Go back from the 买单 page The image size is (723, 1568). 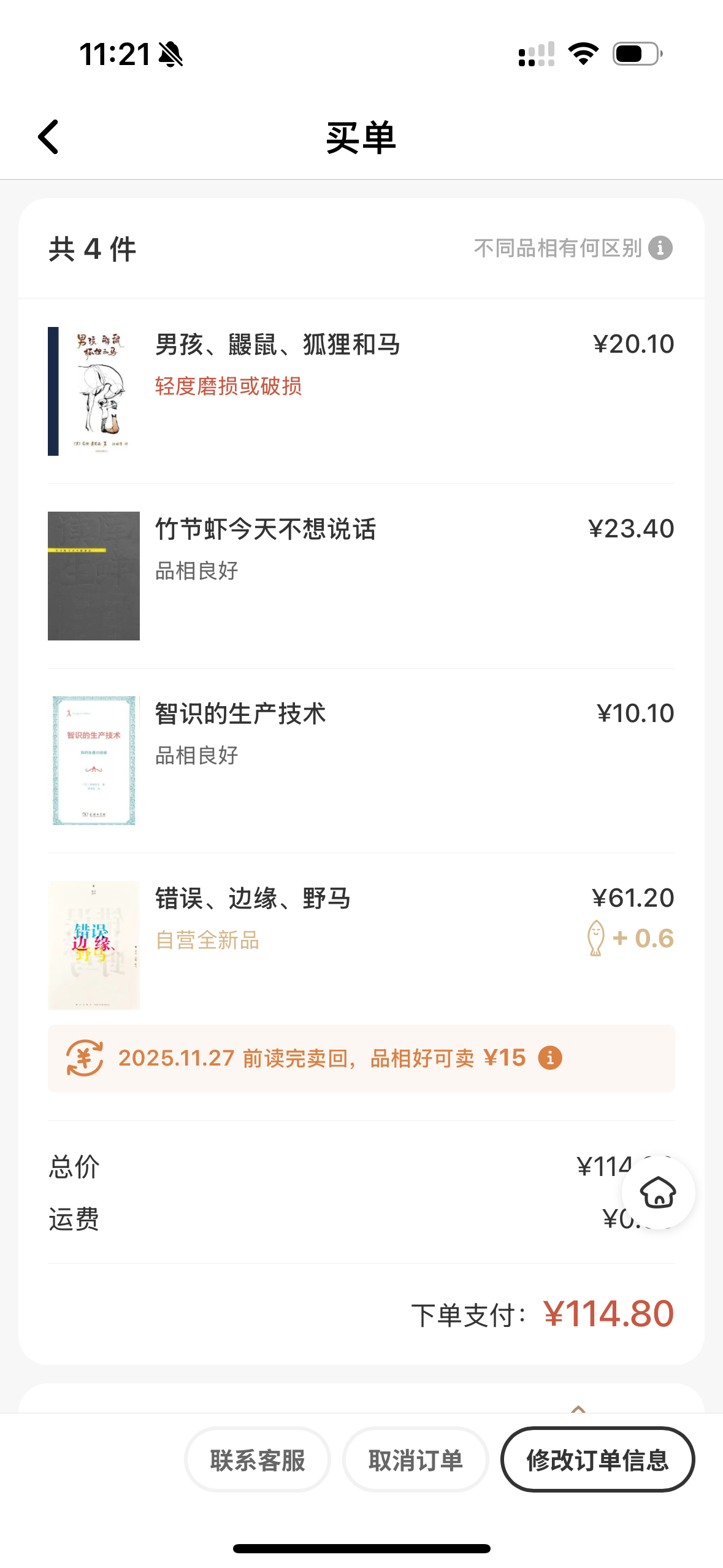[x=49, y=137]
